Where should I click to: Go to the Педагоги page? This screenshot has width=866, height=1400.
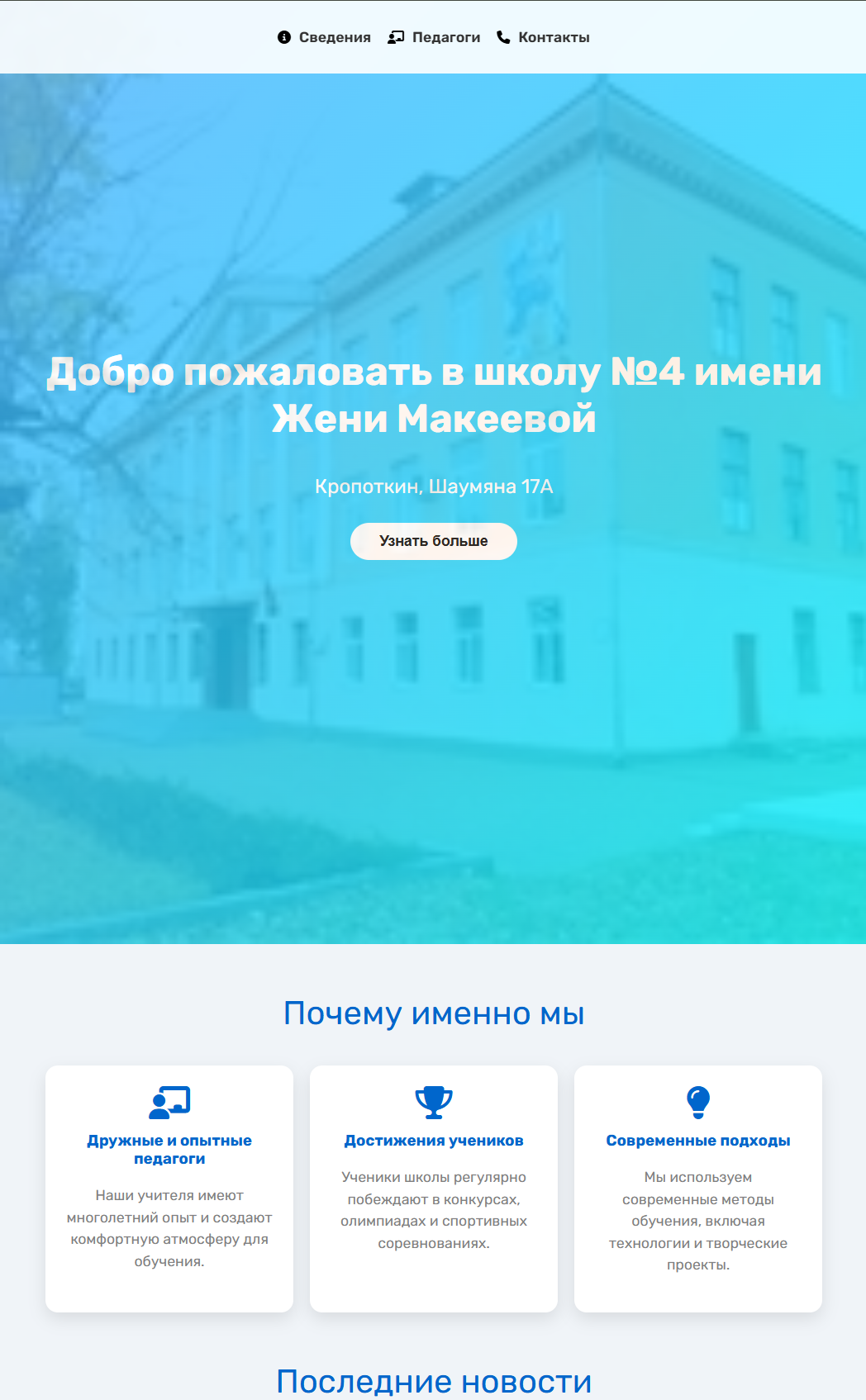(435, 37)
